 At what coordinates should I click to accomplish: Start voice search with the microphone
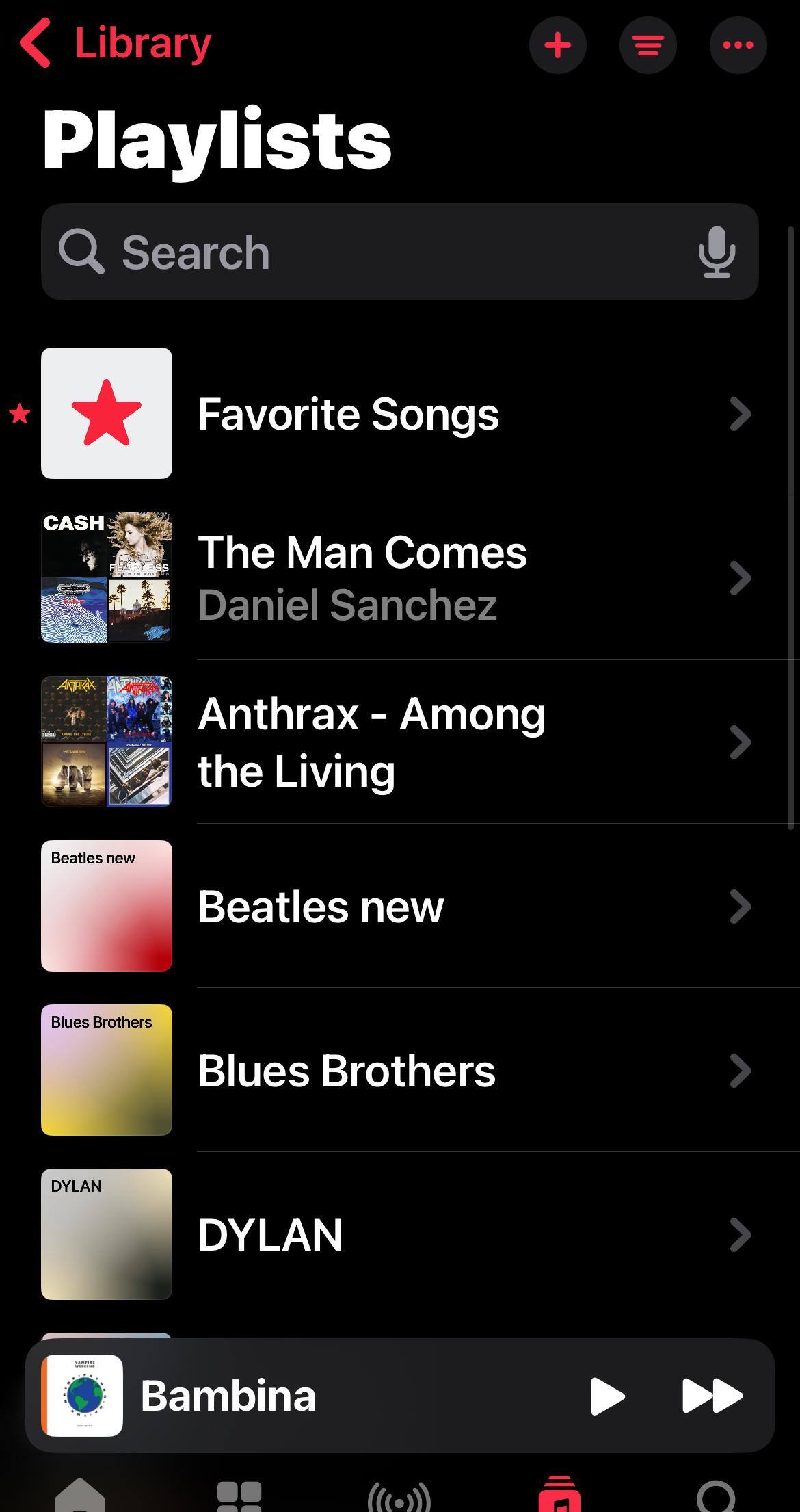(717, 252)
